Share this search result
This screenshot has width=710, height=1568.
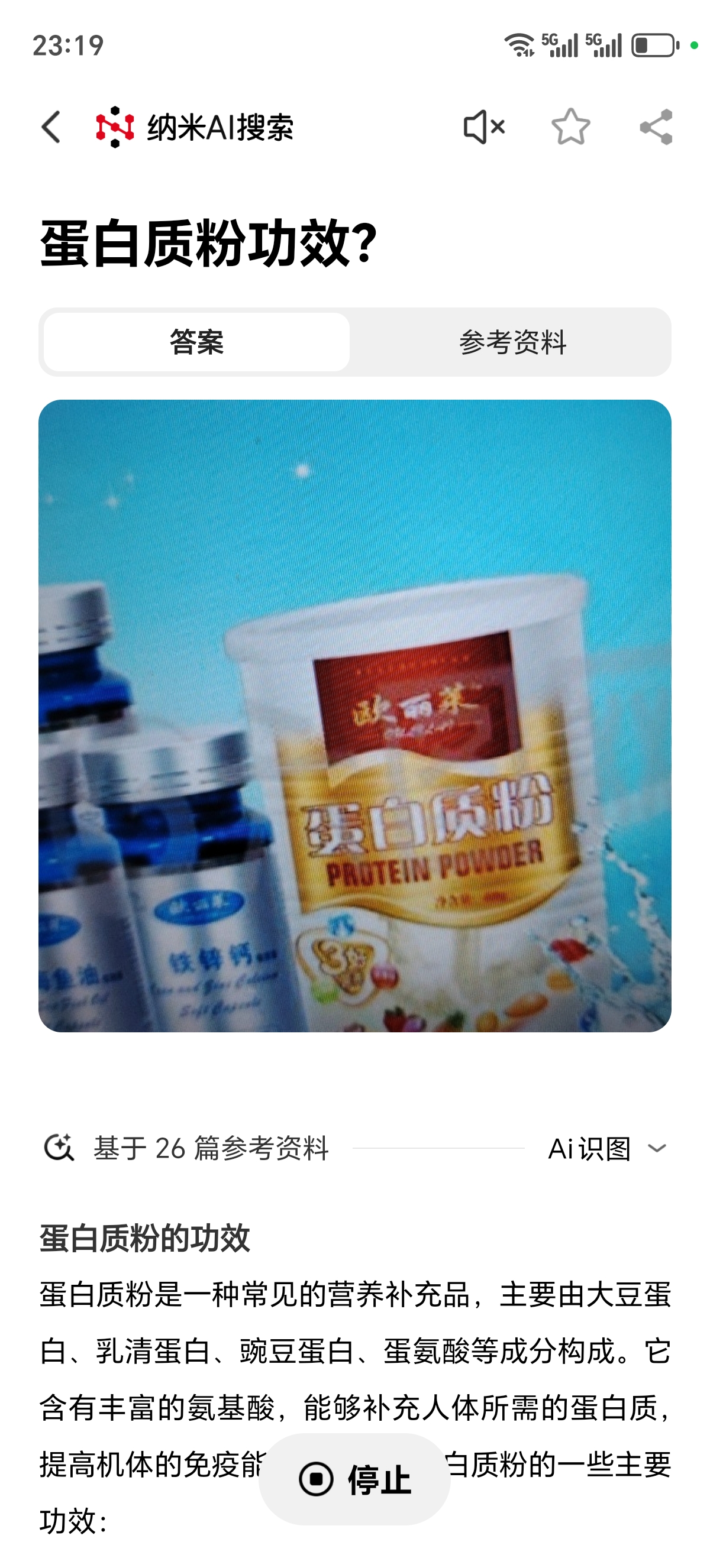[x=656, y=127]
